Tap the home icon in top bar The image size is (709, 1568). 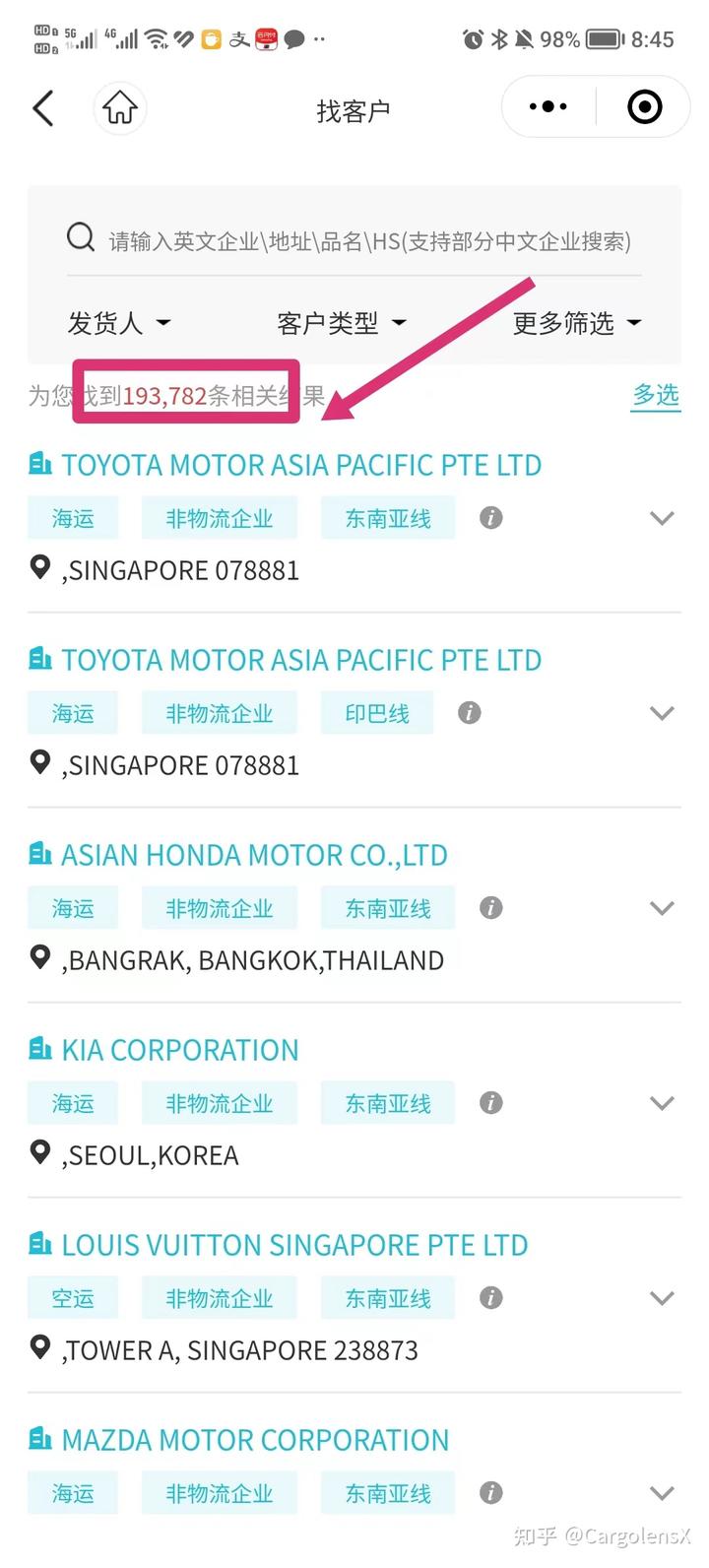click(118, 107)
